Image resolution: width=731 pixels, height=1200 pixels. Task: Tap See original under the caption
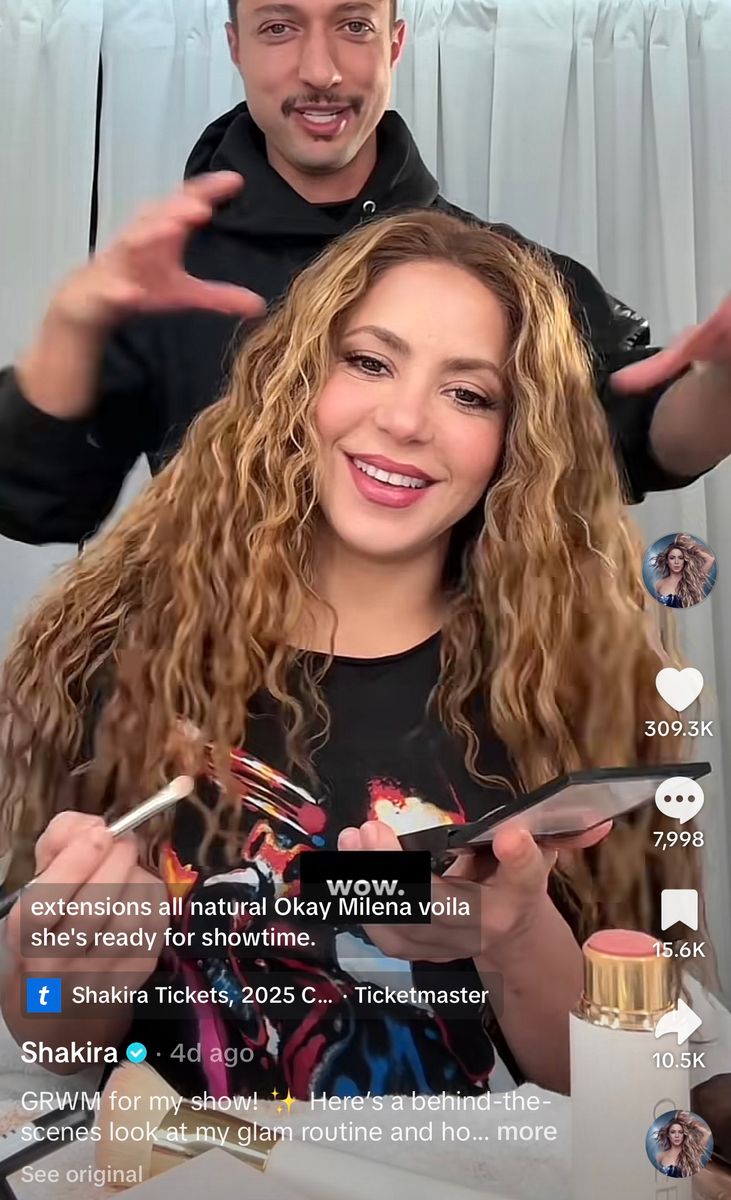[81, 1174]
